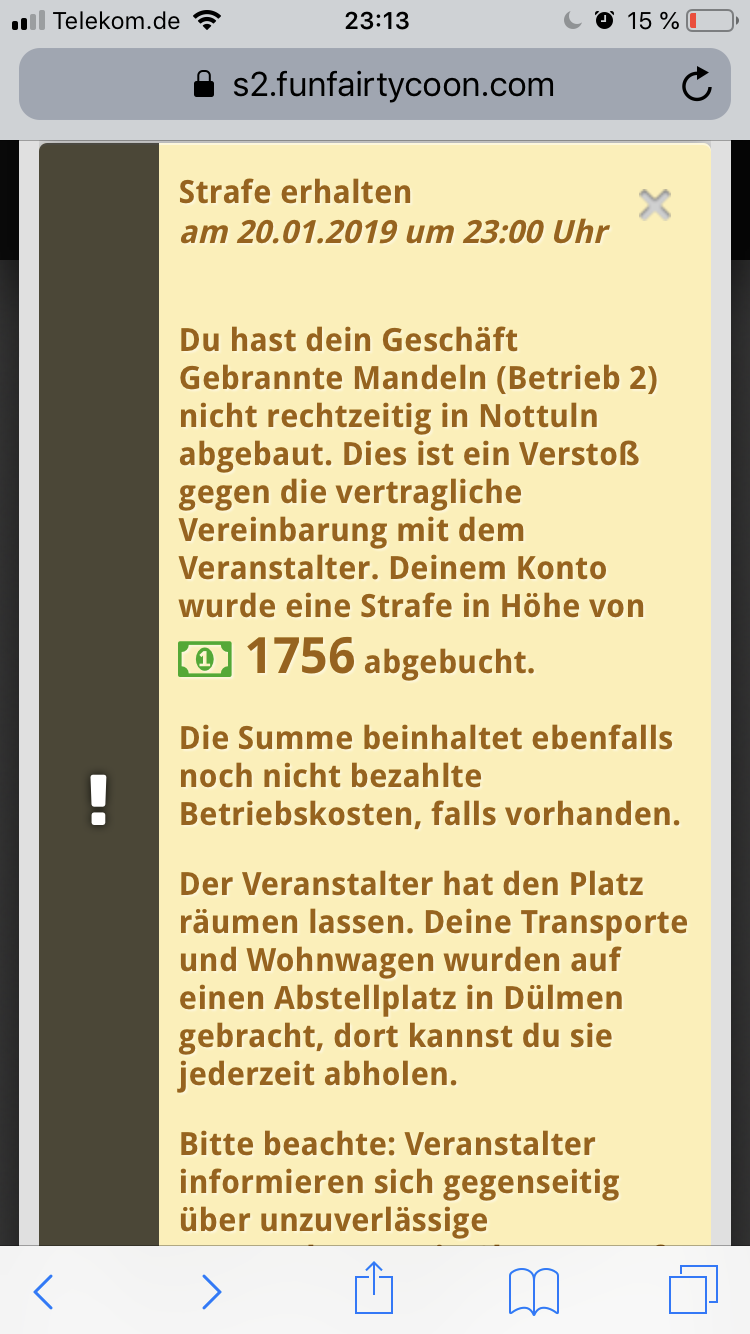Dismiss the Strafe erhalten notification
Screen dimensions: 750x1334
tap(654, 205)
